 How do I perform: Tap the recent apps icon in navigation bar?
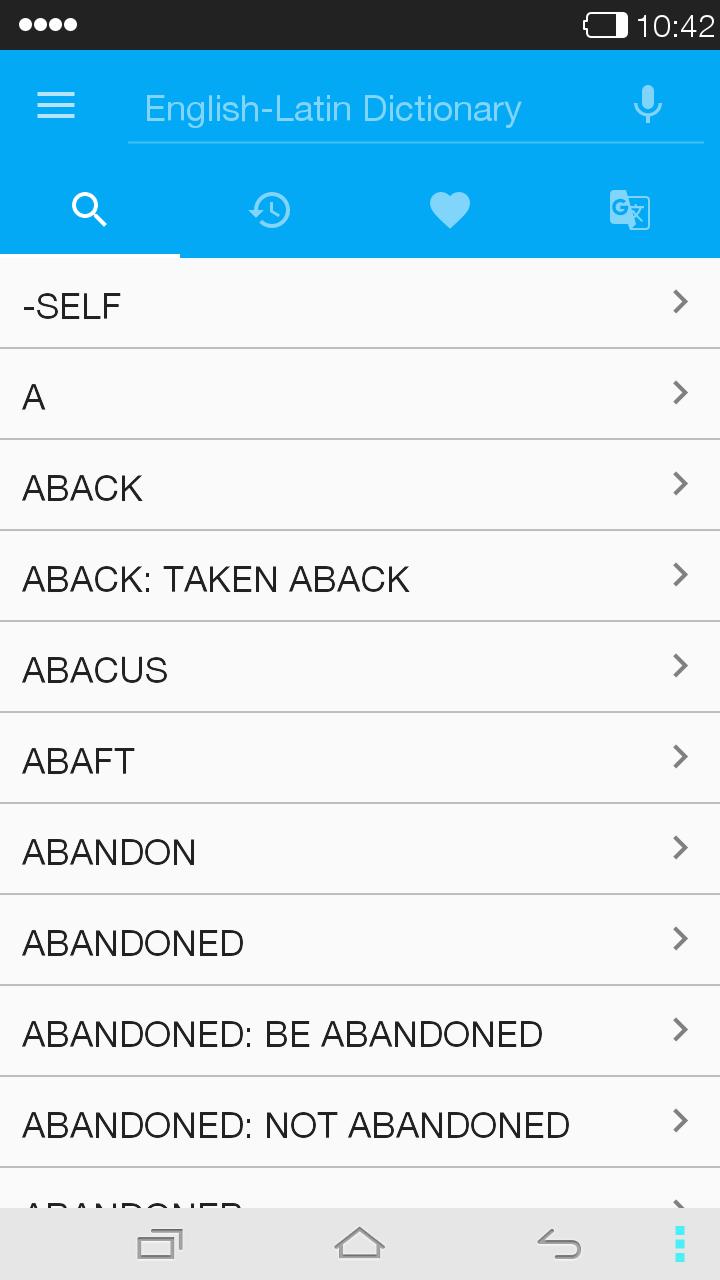[160, 1244]
